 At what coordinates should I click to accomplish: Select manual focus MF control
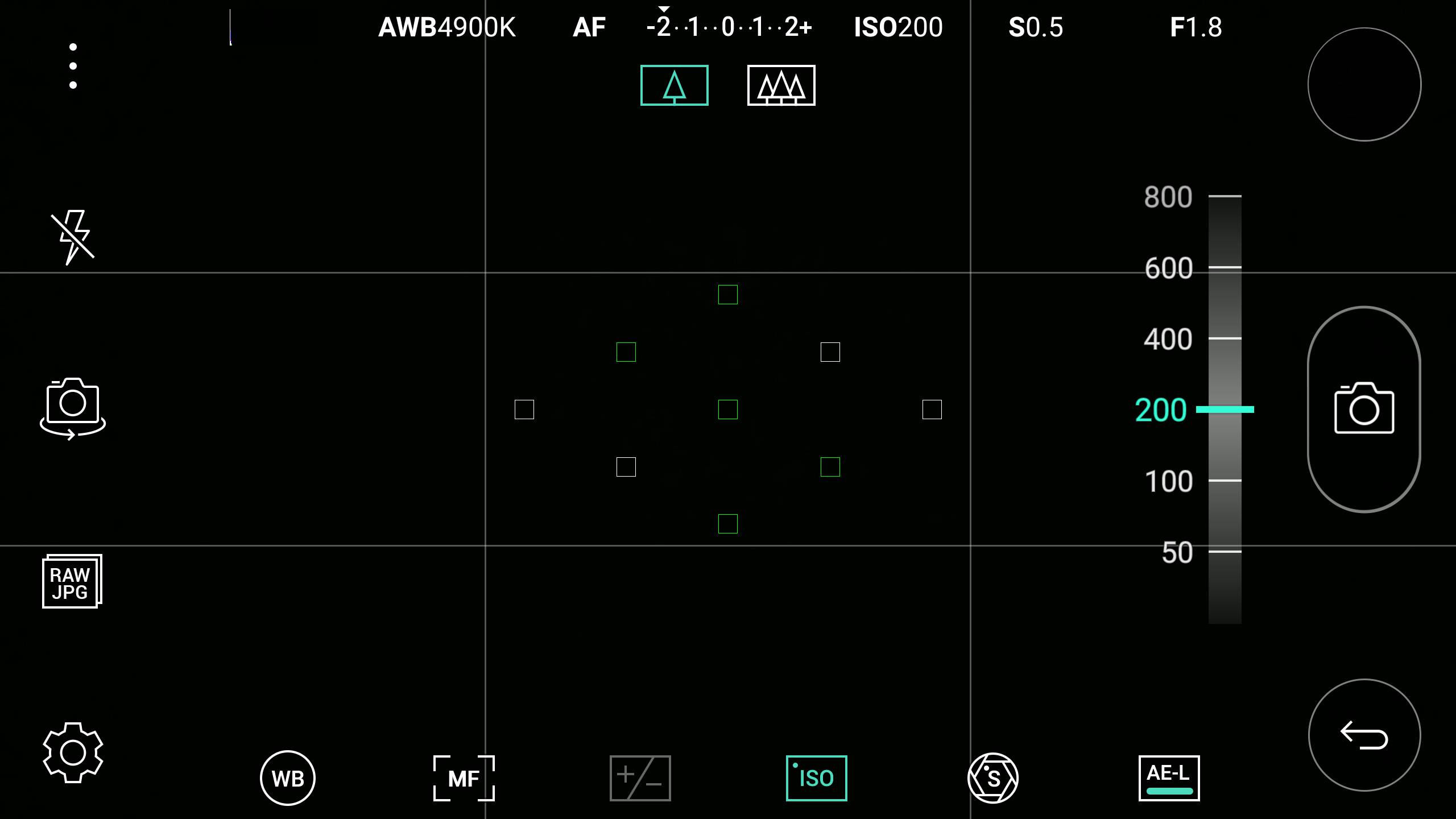(x=464, y=778)
